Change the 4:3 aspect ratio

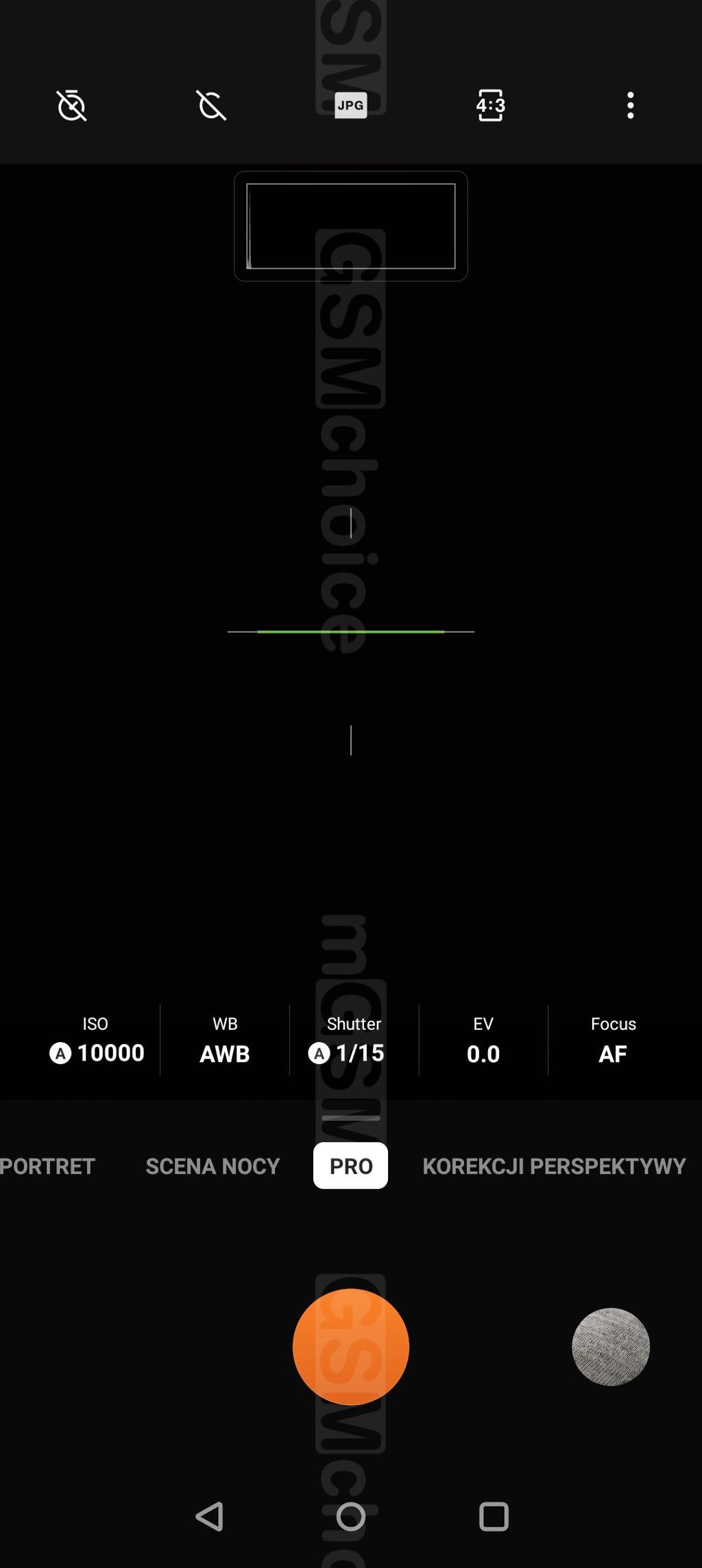[x=490, y=106]
